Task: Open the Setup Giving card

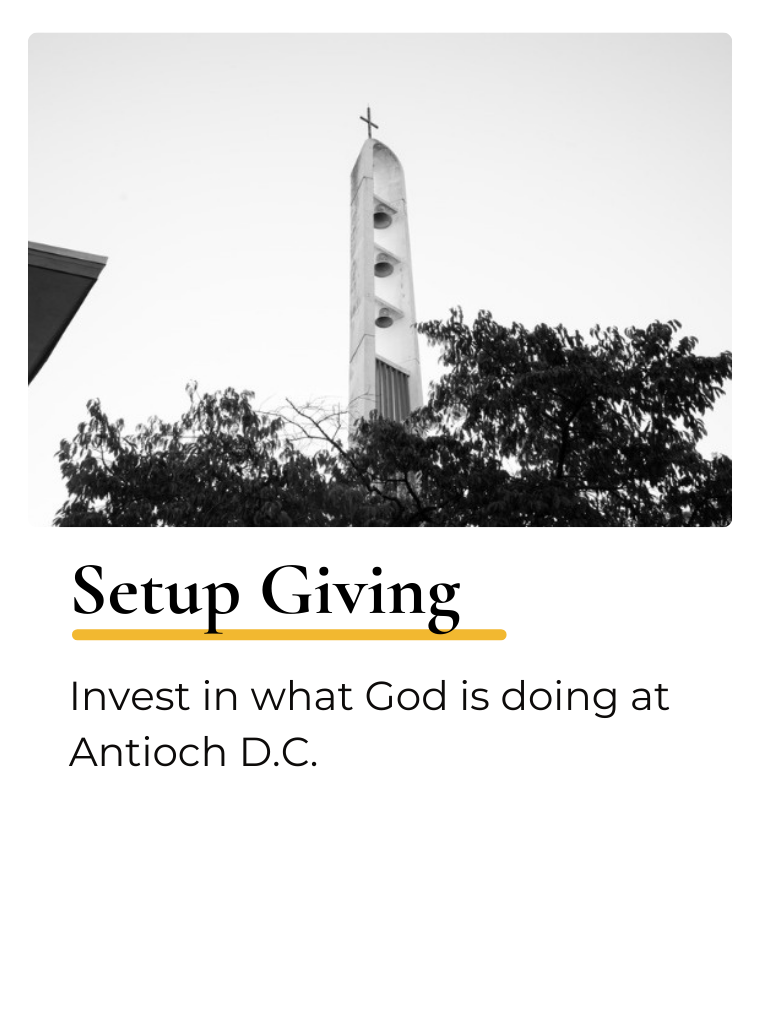Action: (266, 592)
